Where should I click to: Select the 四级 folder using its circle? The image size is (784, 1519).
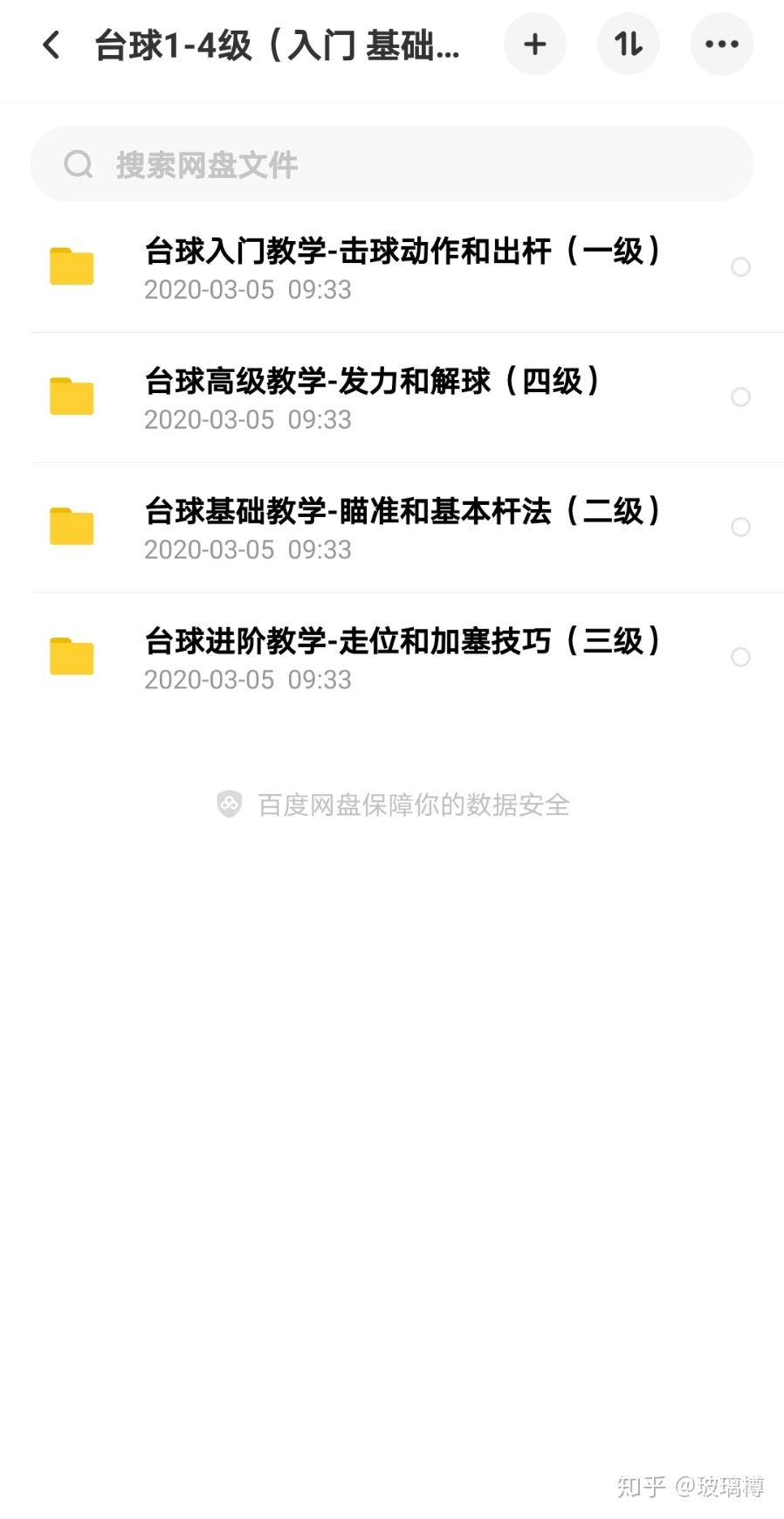pos(740,397)
